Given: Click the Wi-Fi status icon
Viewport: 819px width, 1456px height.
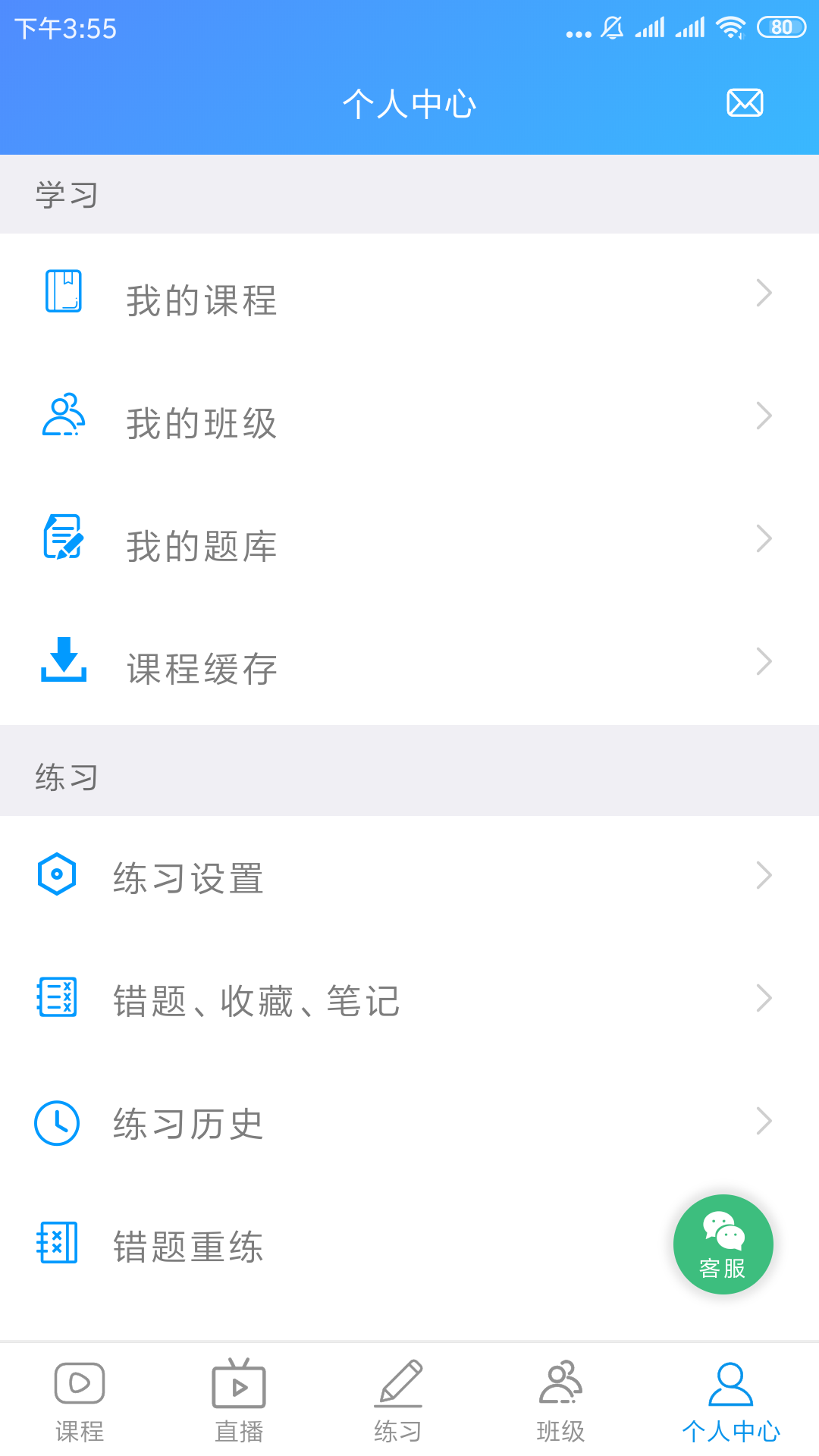Looking at the screenshot, I should tap(729, 28).
